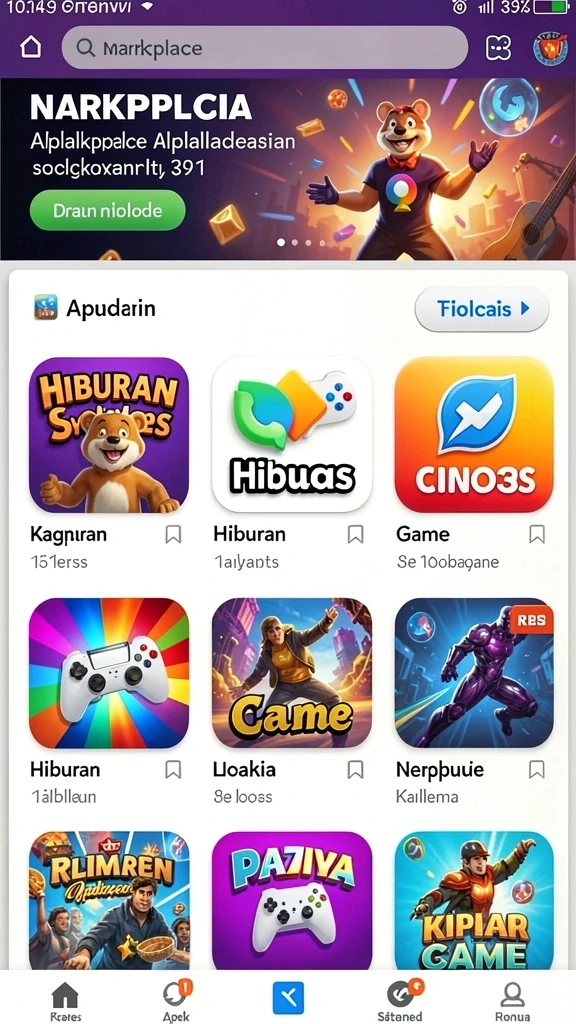Open the CINO3S Game tile
This screenshot has height=1024, width=576.
[x=474, y=435]
